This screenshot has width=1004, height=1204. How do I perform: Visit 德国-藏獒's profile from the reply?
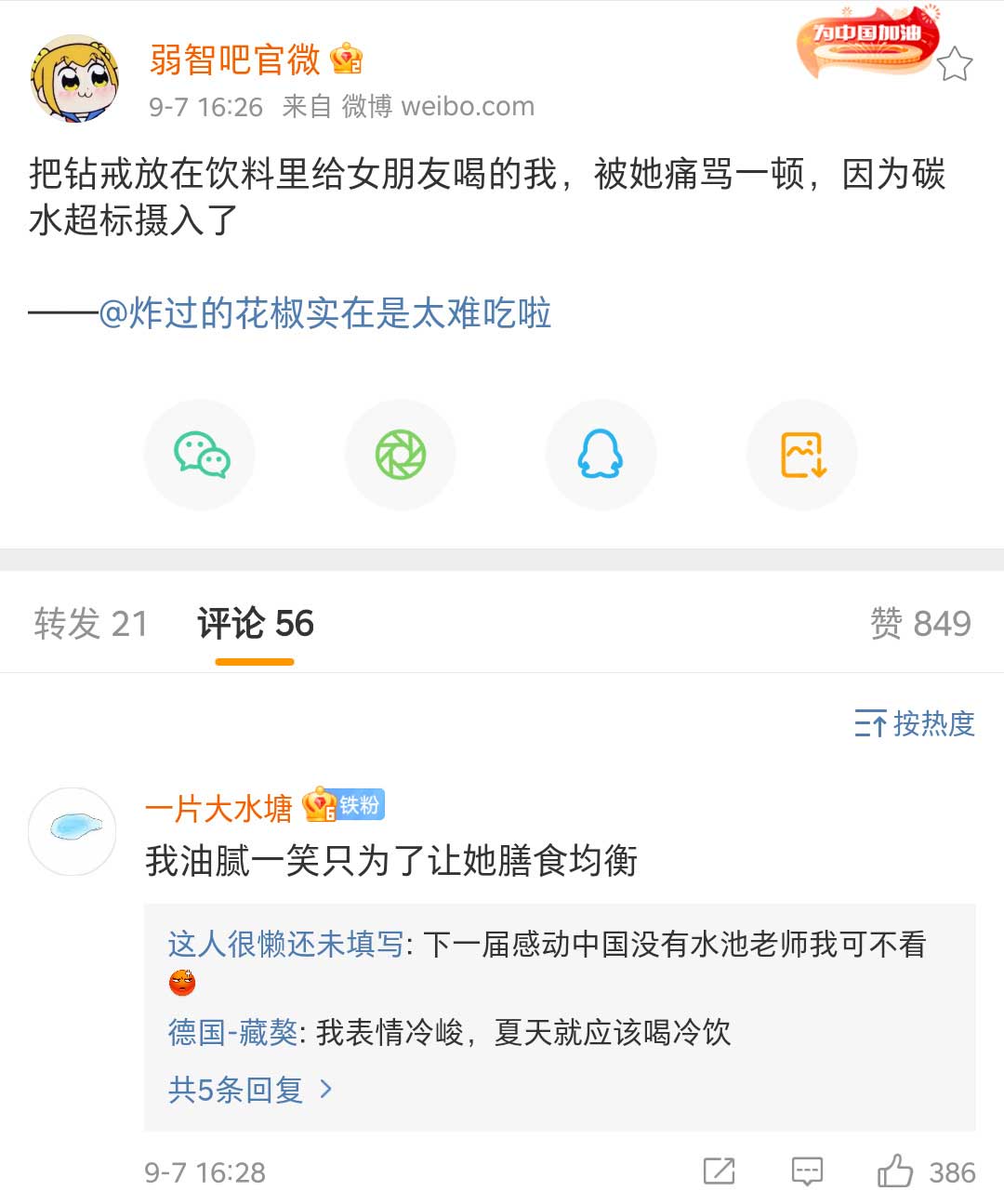tap(233, 1032)
